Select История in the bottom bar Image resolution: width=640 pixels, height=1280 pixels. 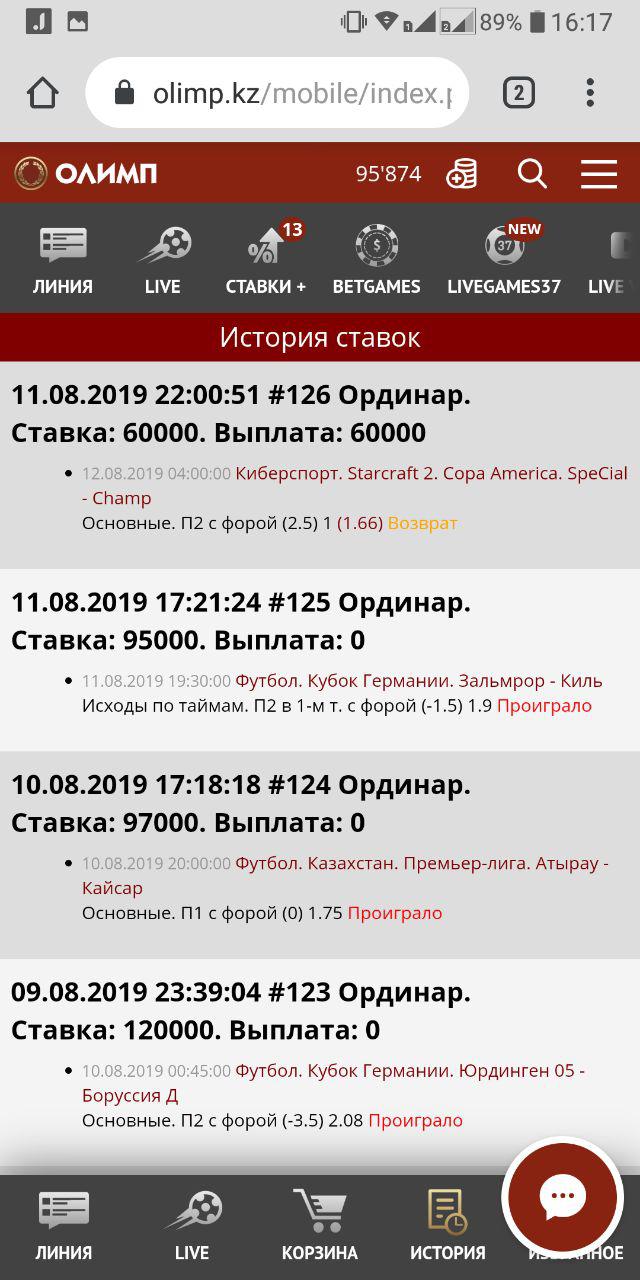(447, 1227)
